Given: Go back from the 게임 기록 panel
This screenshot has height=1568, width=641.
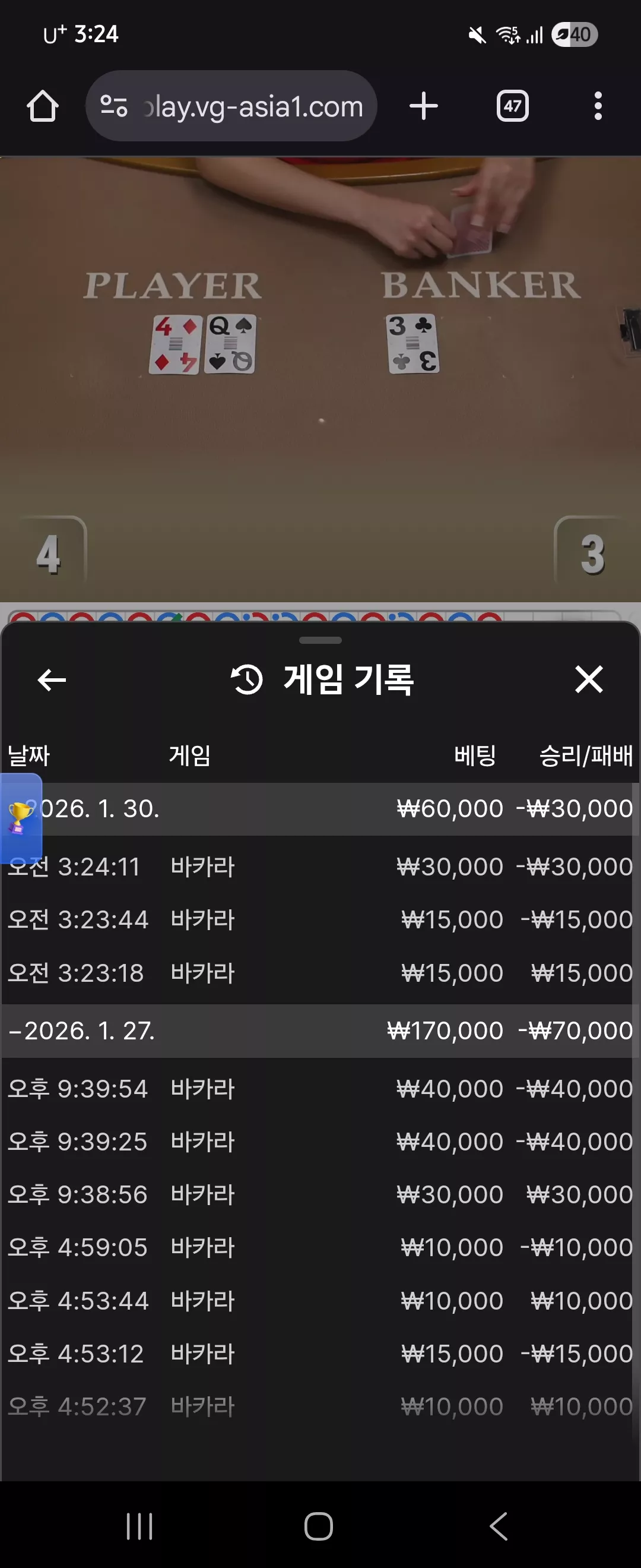Looking at the screenshot, I should 52,679.
